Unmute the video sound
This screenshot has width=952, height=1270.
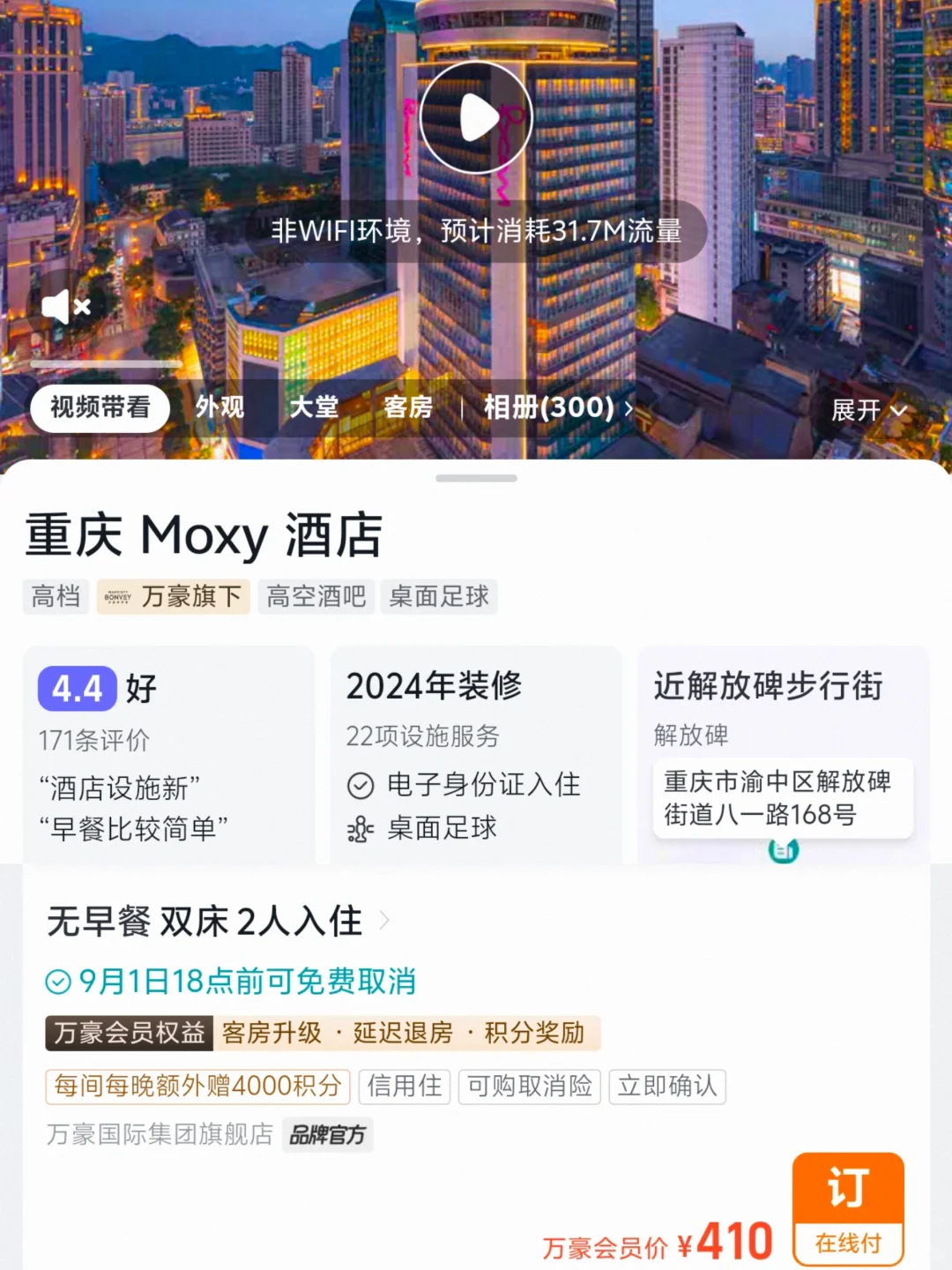[67, 307]
